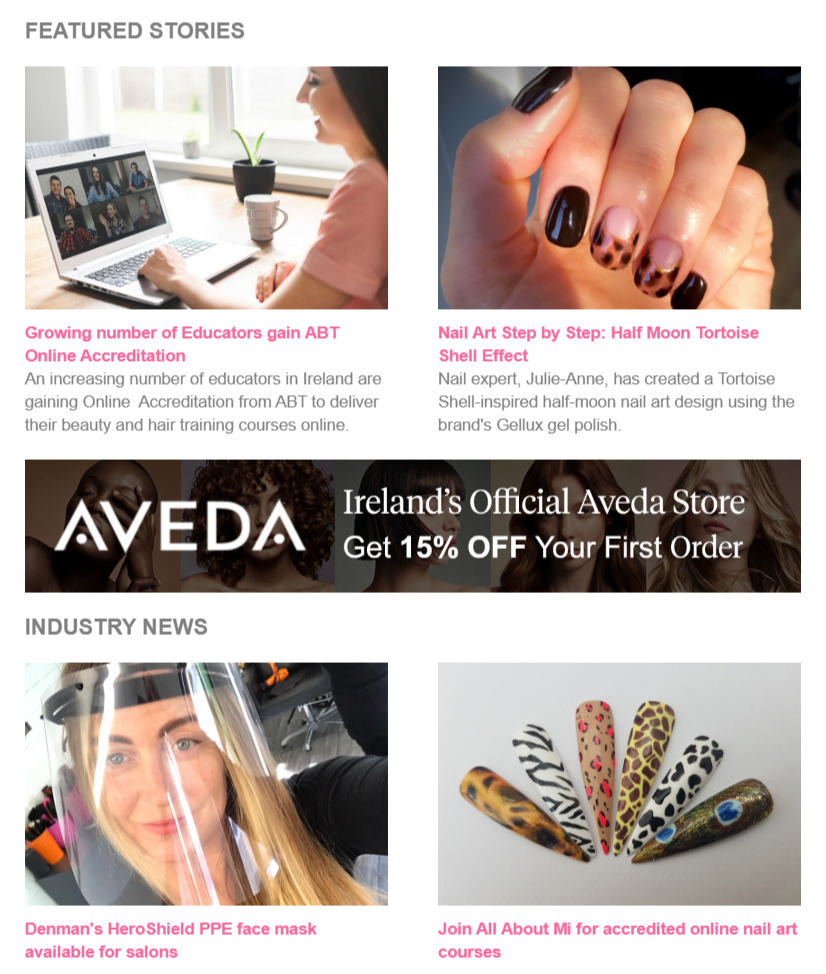Tap the face shield selfie image
826x974 pixels.
click(x=206, y=783)
